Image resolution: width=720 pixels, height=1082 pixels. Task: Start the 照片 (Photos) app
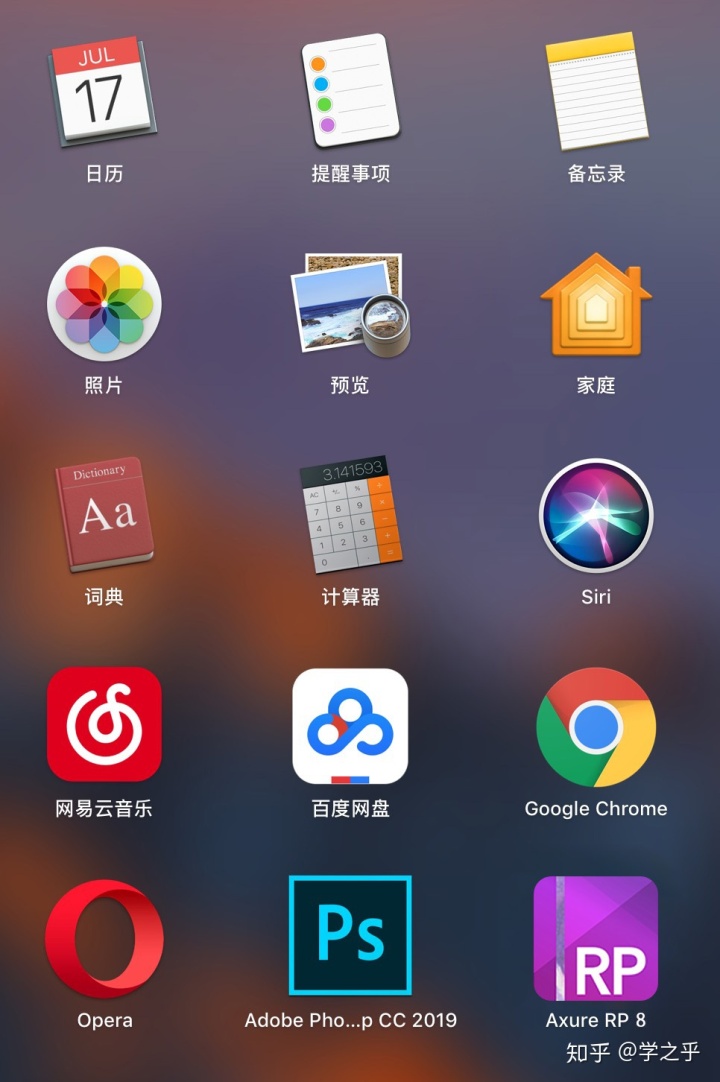tap(104, 305)
